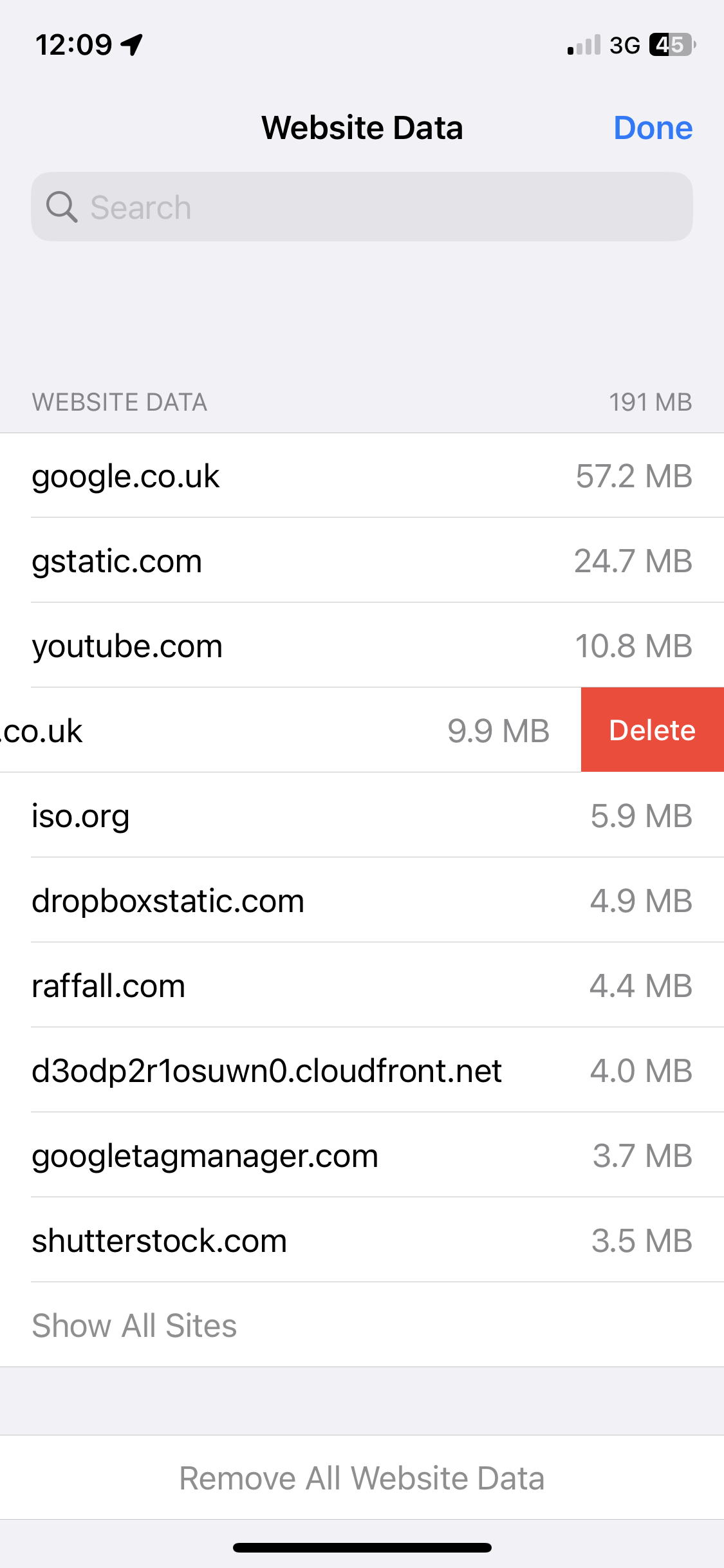724x1568 pixels.
Task: Tap the location arrow in the status bar
Action: 131,44
